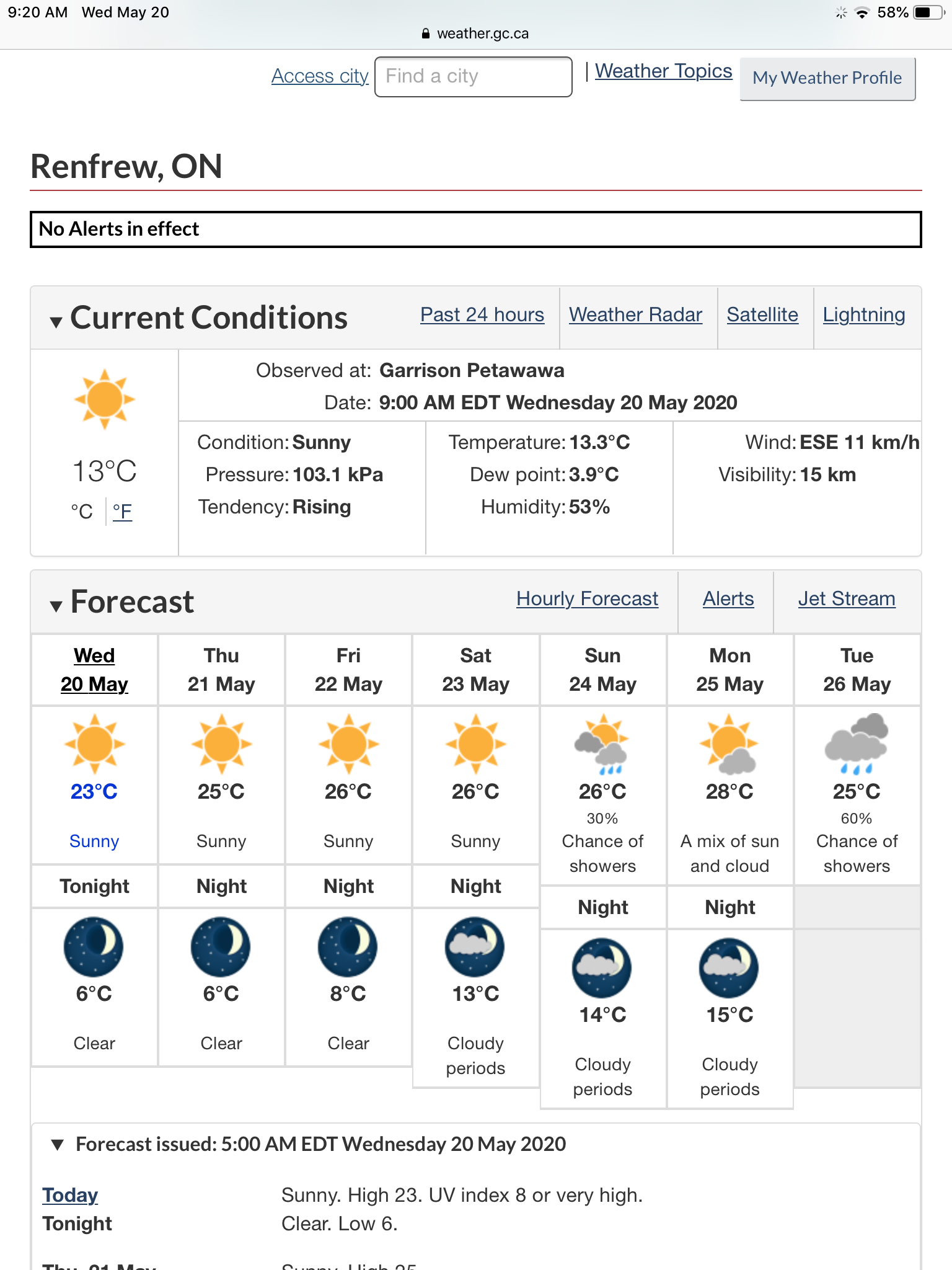Open forecast Alerts link
This screenshot has width=952, height=1270.
(728, 598)
